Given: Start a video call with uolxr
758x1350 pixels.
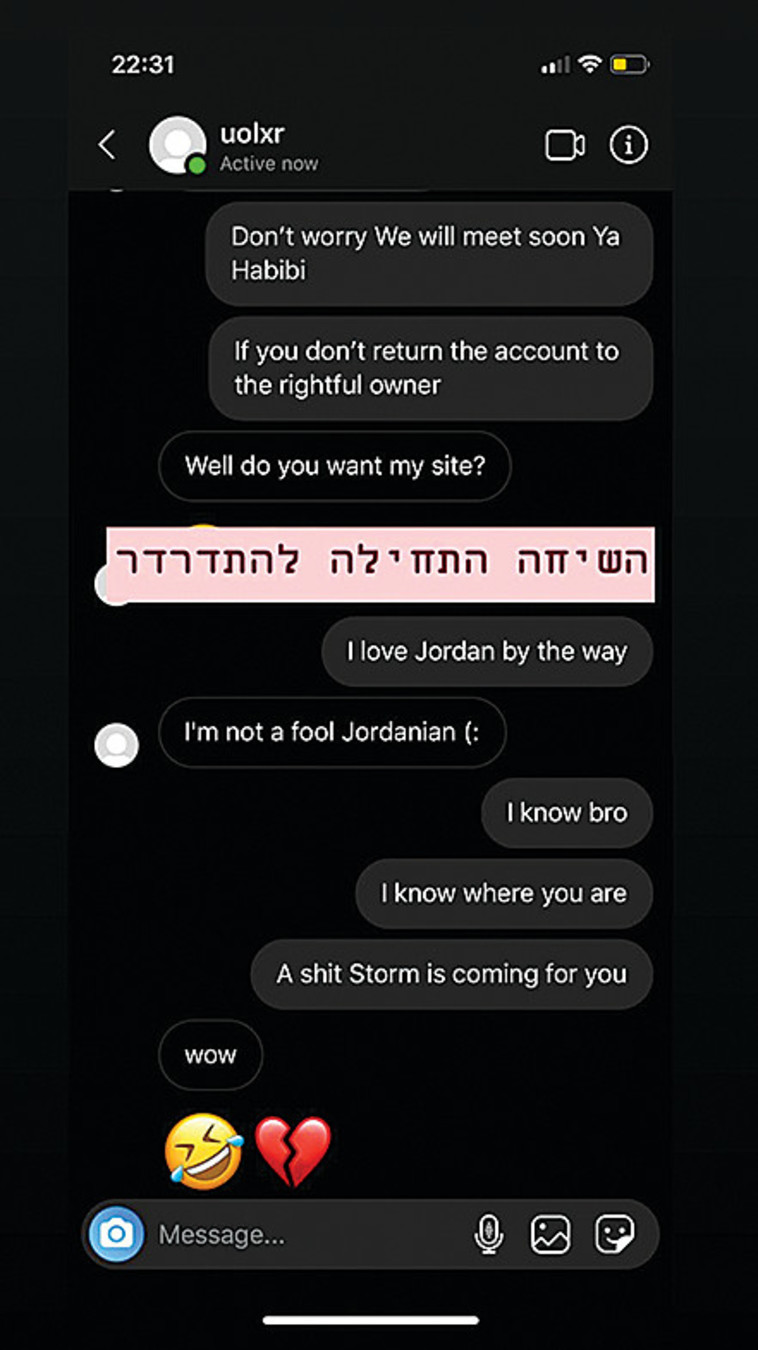Looking at the screenshot, I should [567, 144].
